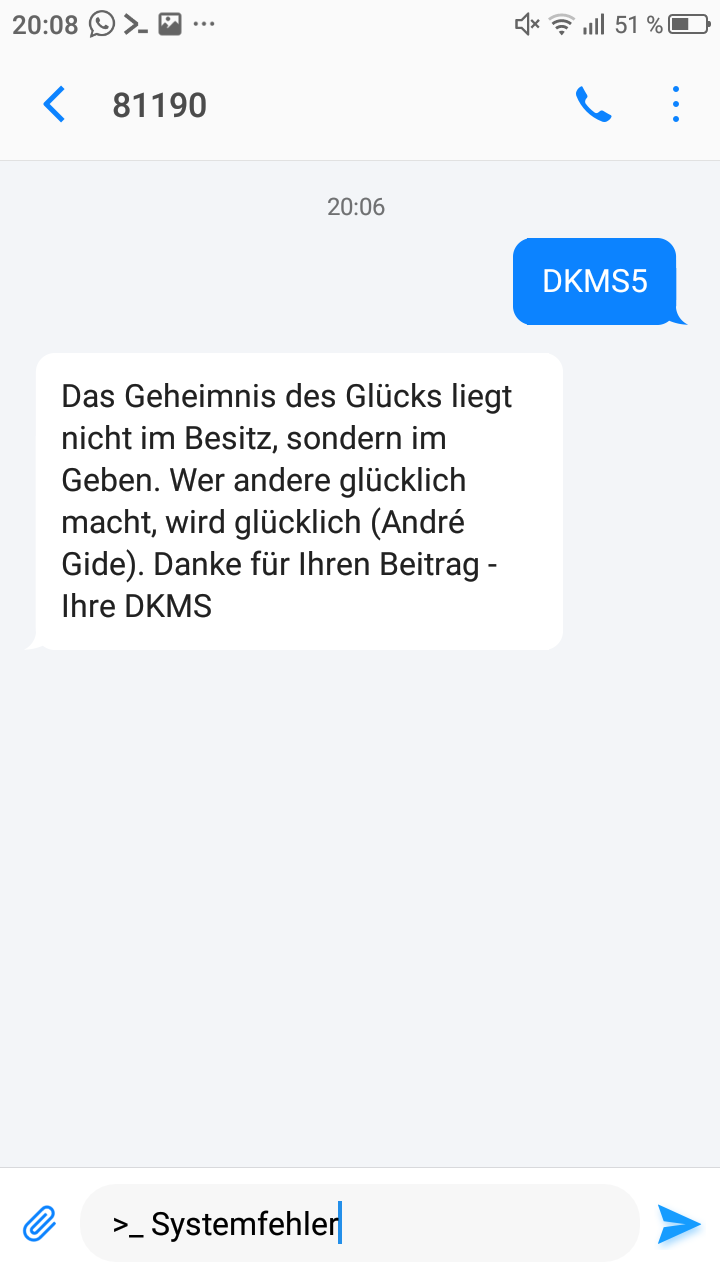
Task: Open the three-dot overflow menu
Action: [x=676, y=104]
